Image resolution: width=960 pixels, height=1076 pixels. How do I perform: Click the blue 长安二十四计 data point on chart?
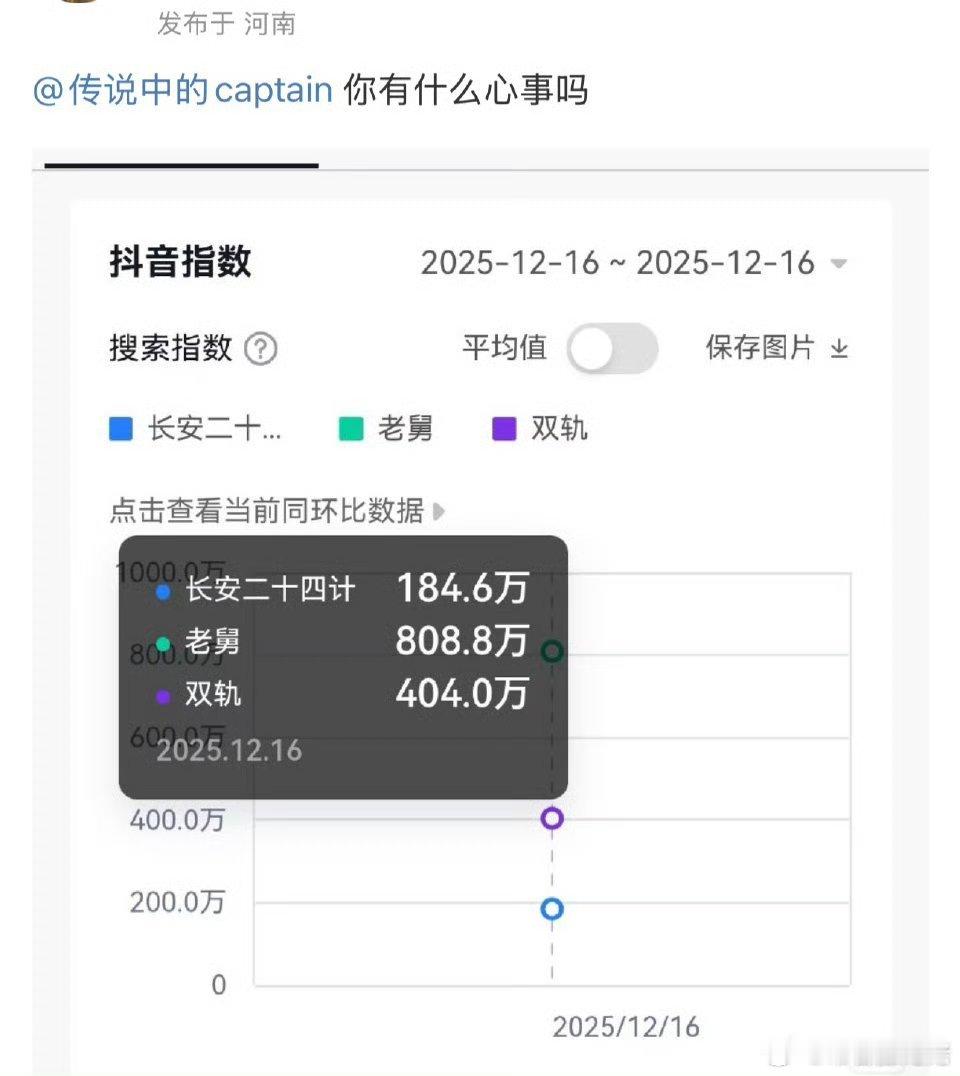(x=550, y=908)
